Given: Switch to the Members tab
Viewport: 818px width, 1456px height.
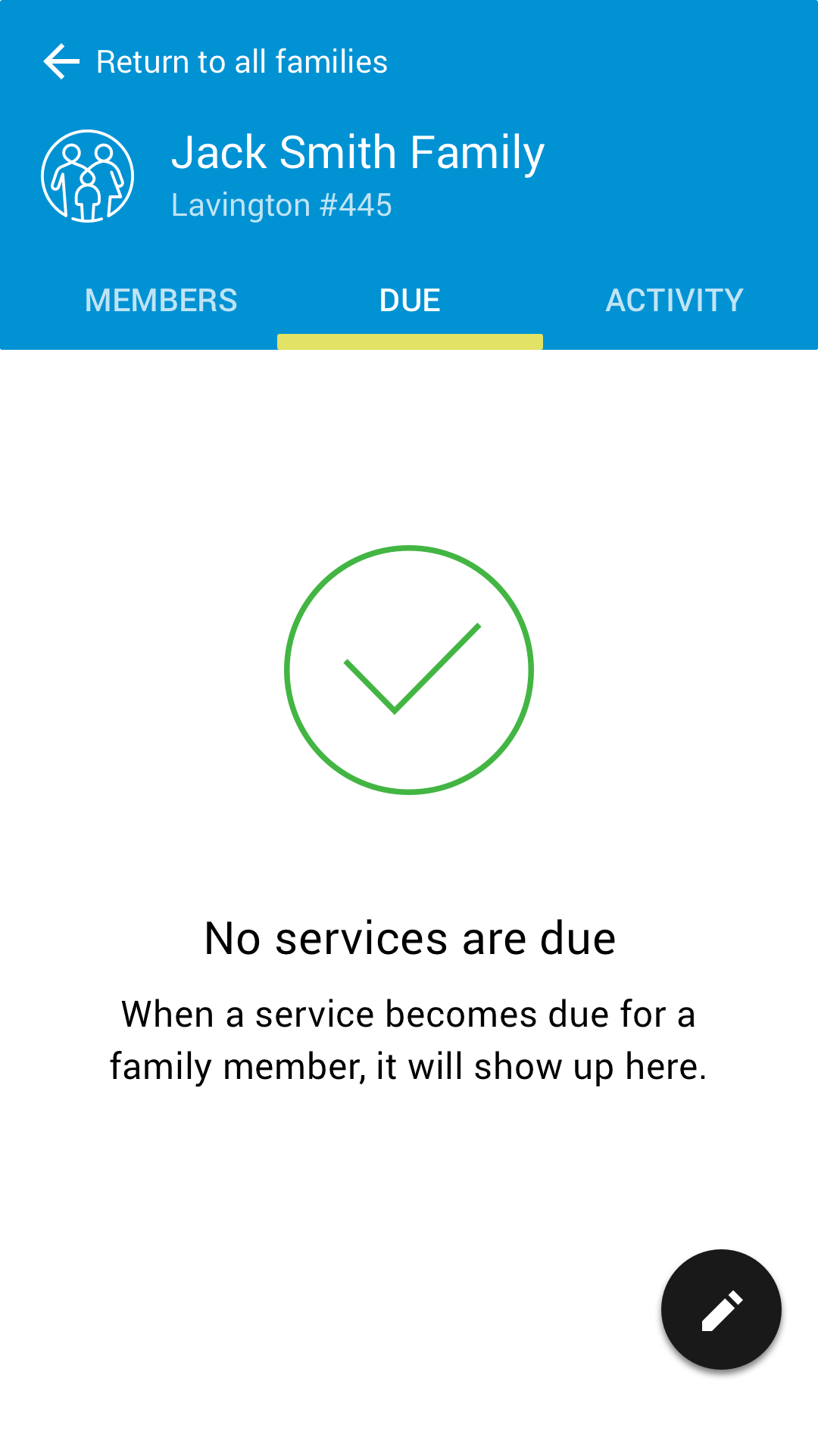Looking at the screenshot, I should point(161,301).
